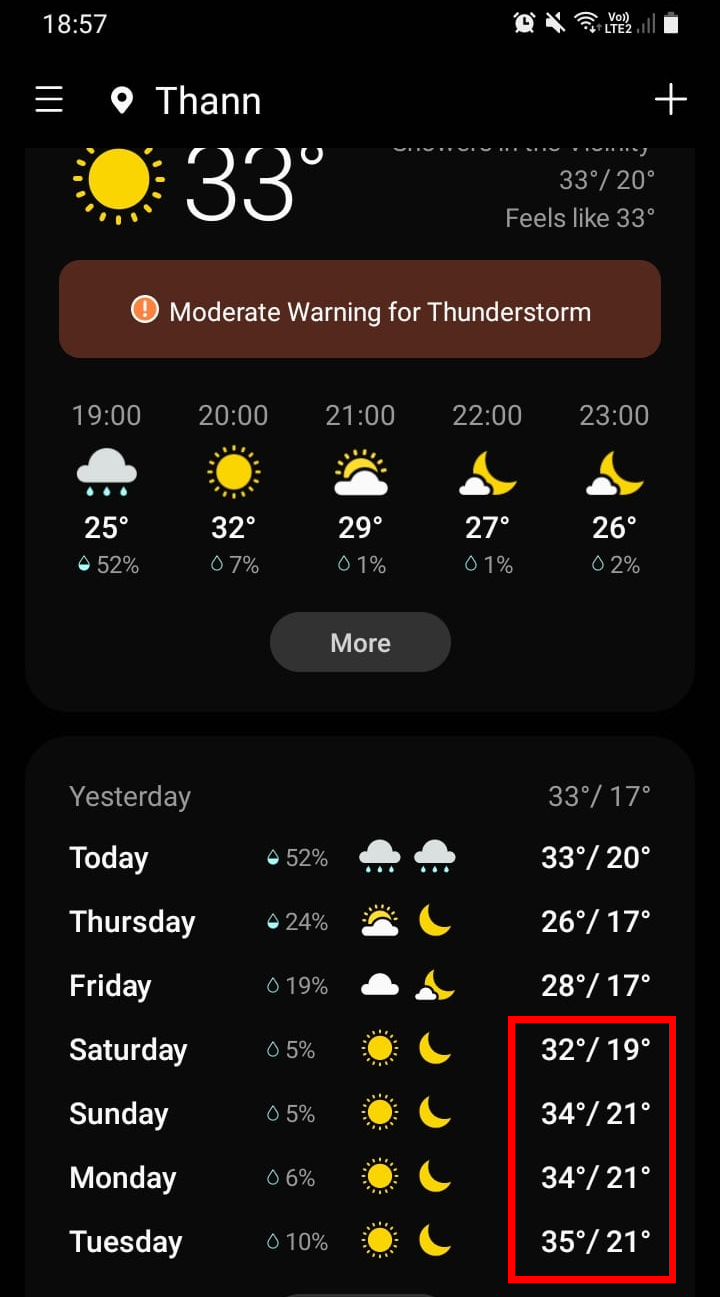Select the Thann location title
The height and width of the screenshot is (1297, 720).
point(208,101)
